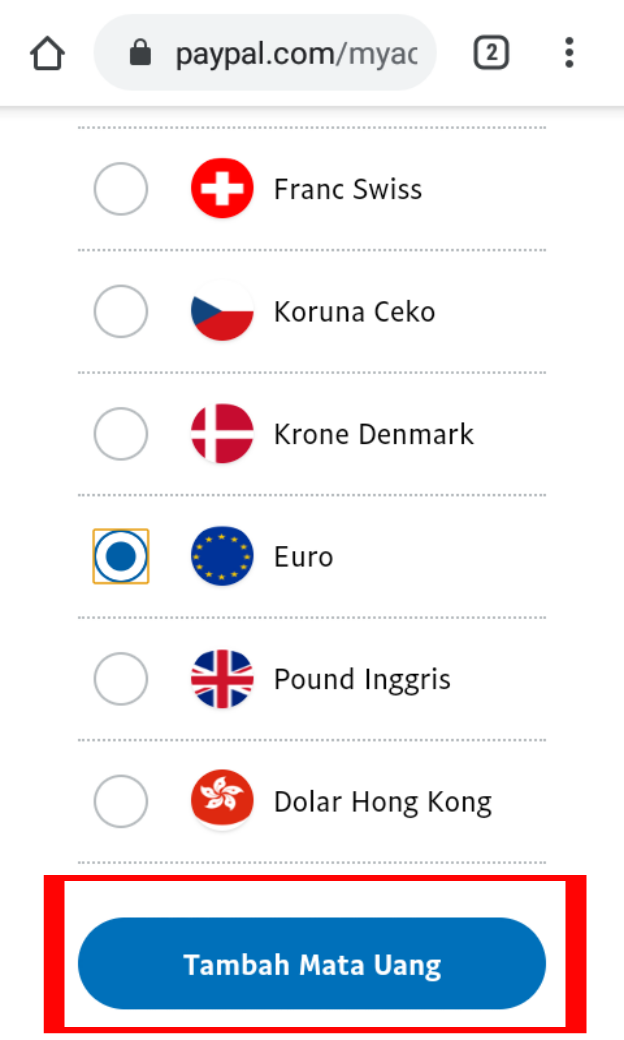The height and width of the screenshot is (1040, 624).
Task: Go to the browser home page
Action: pos(47,53)
